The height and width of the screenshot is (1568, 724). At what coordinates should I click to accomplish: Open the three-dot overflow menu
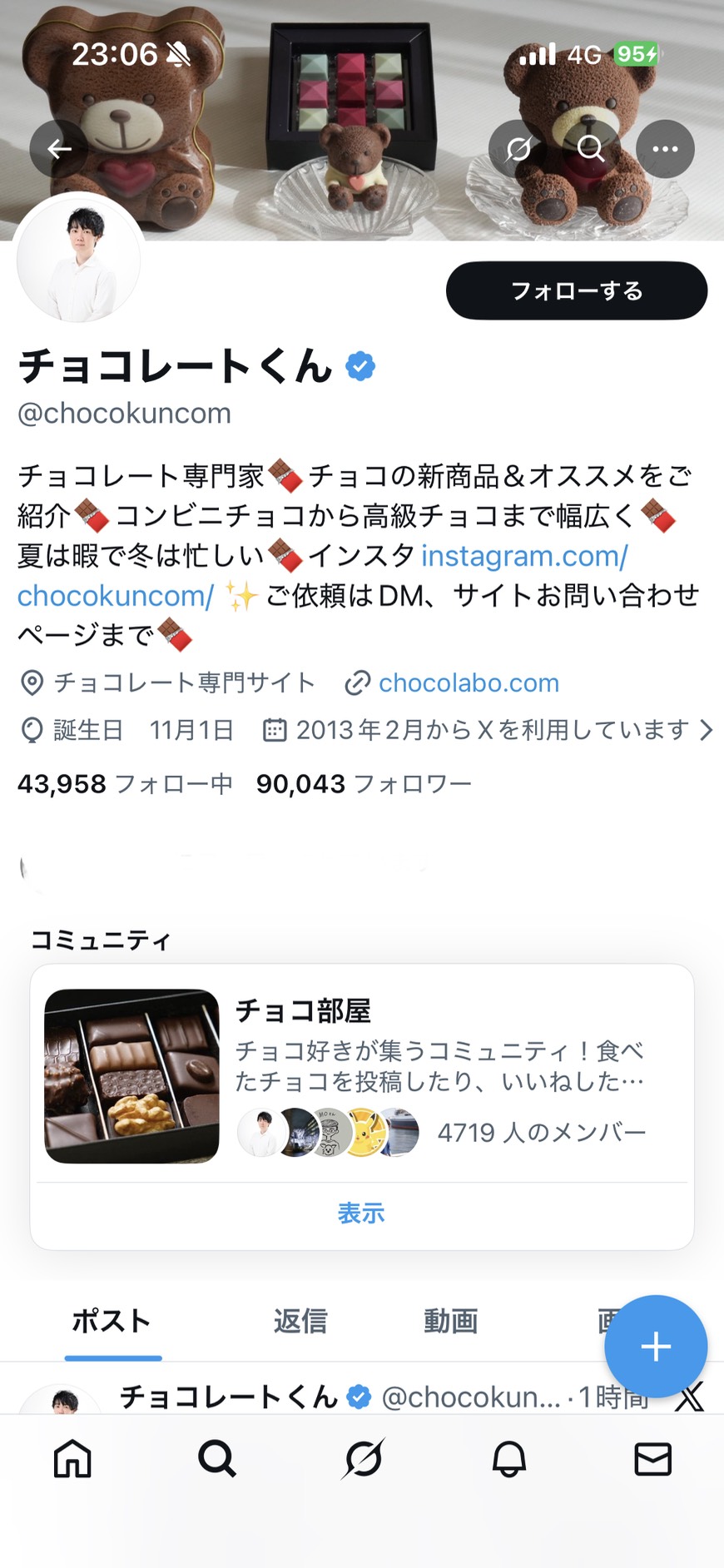[x=665, y=149]
